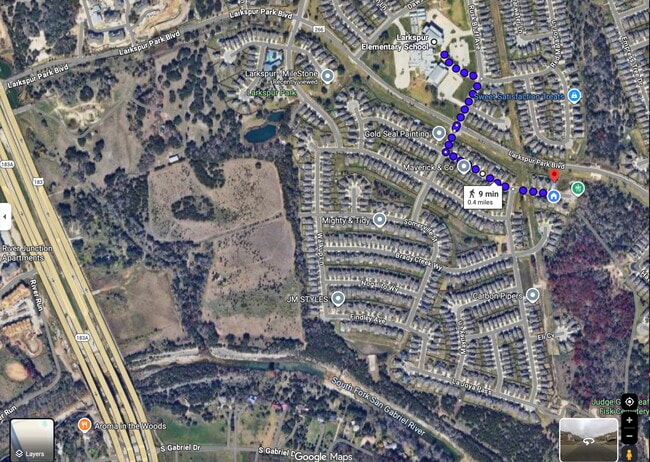Open the Layers map type switcher

pos(31,439)
